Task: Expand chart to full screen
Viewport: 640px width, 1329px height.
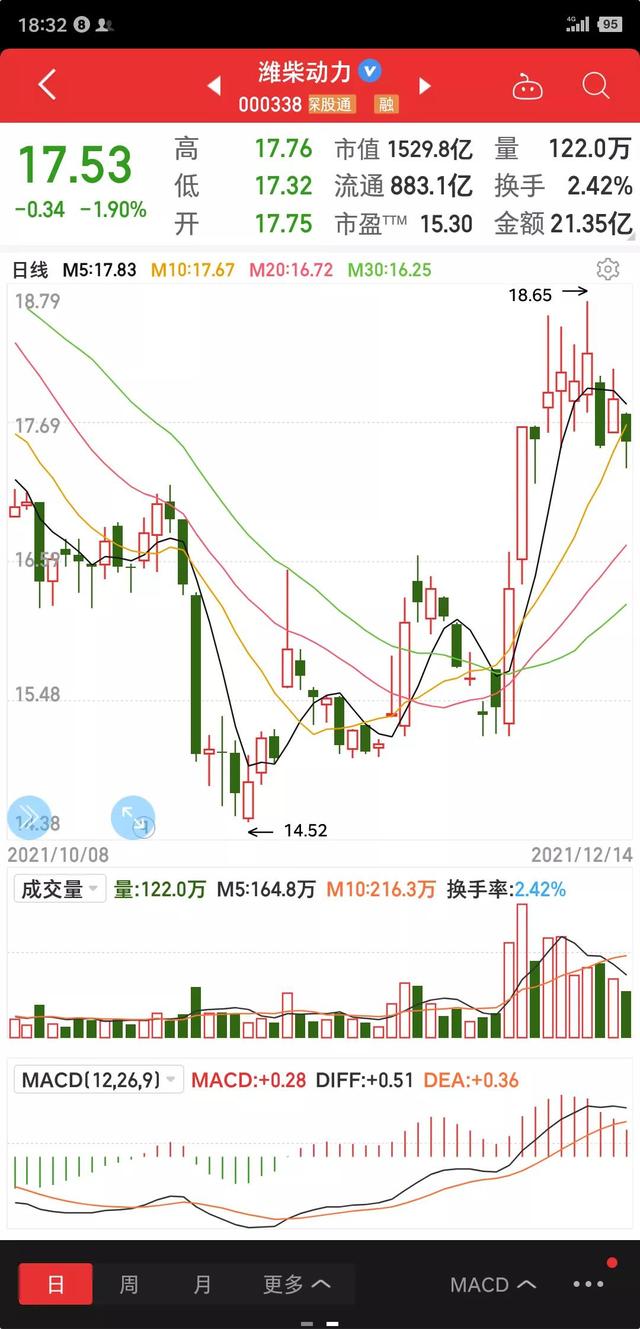Action: point(133,817)
